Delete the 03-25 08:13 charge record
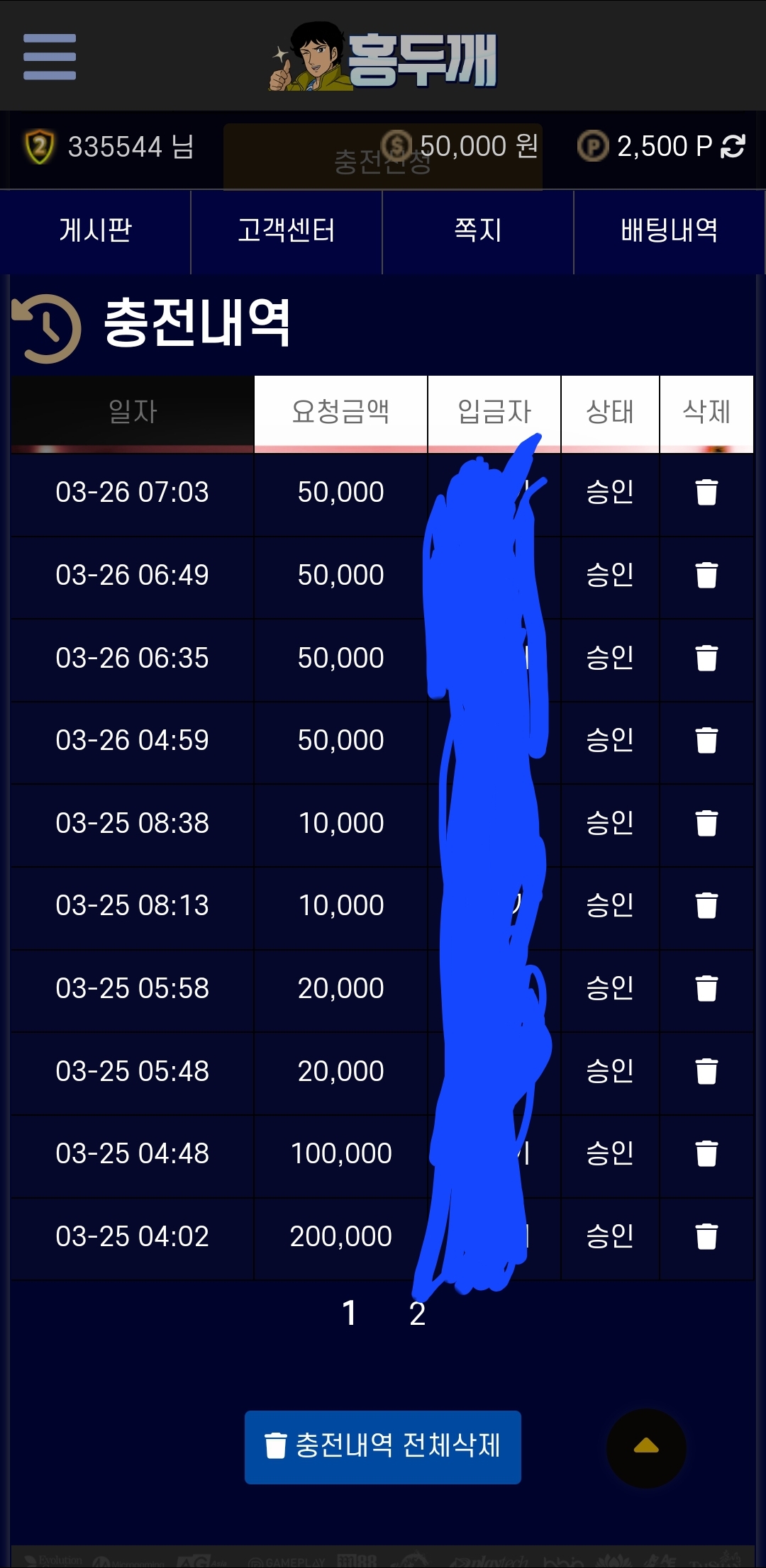The width and height of the screenshot is (766, 1568). pos(706,906)
